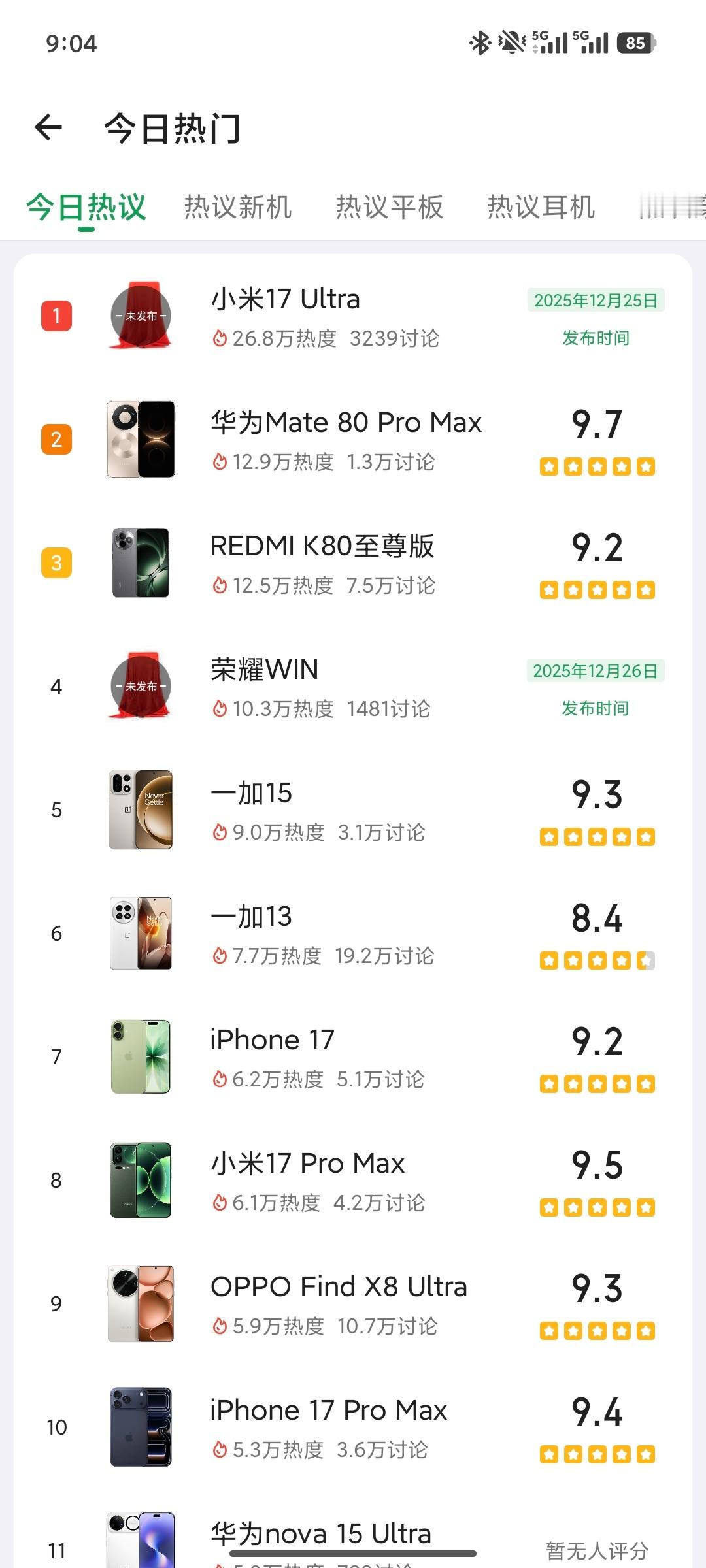Open the 华为Mate 80 Pro Max thumbnail

click(x=141, y=440)
